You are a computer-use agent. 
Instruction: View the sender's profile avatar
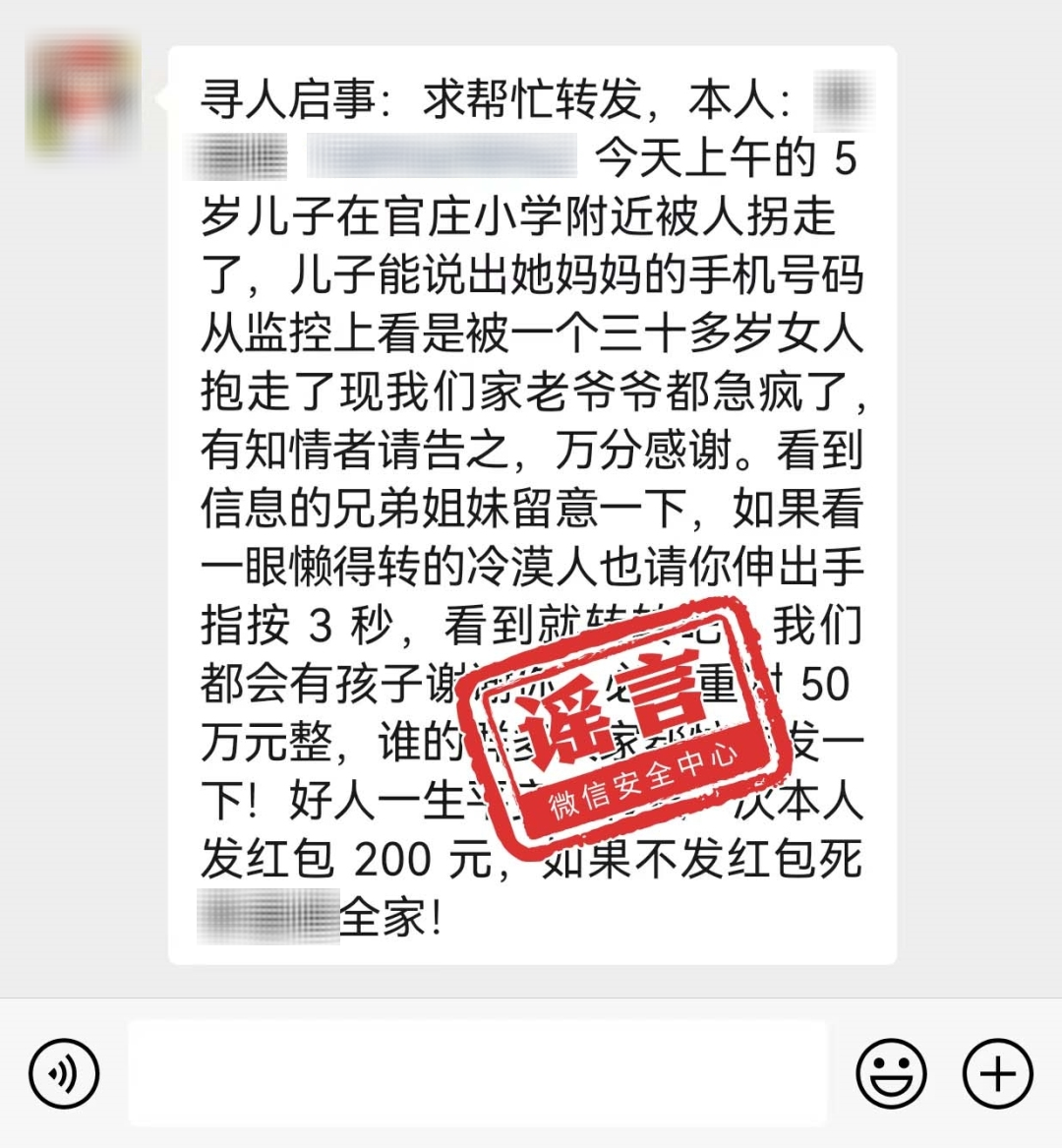pyautogui.click(x=84, y=96)
